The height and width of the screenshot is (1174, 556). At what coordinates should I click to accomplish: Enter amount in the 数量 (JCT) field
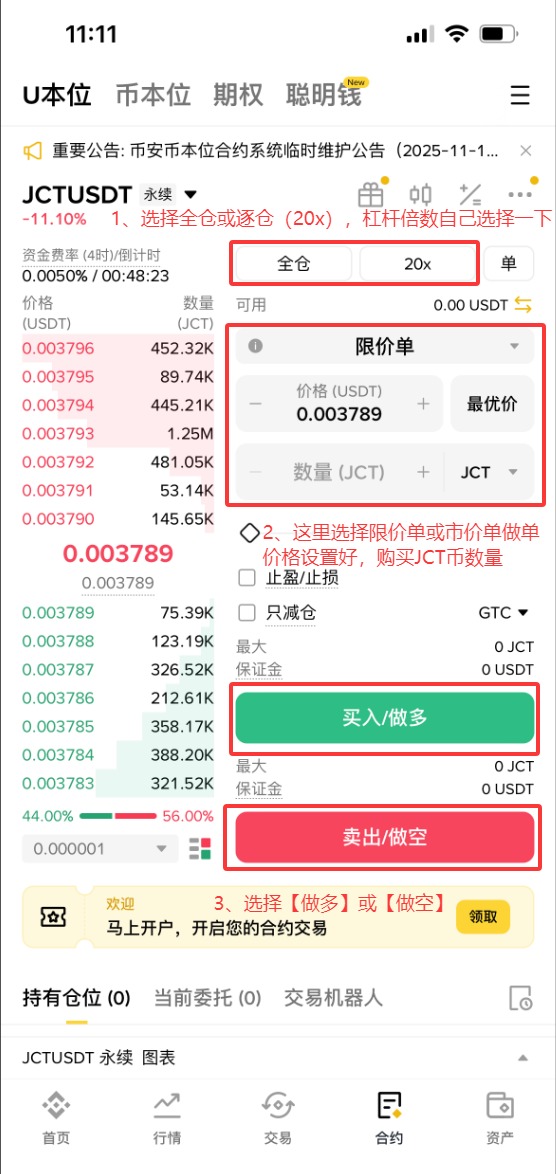pos(339,472)
